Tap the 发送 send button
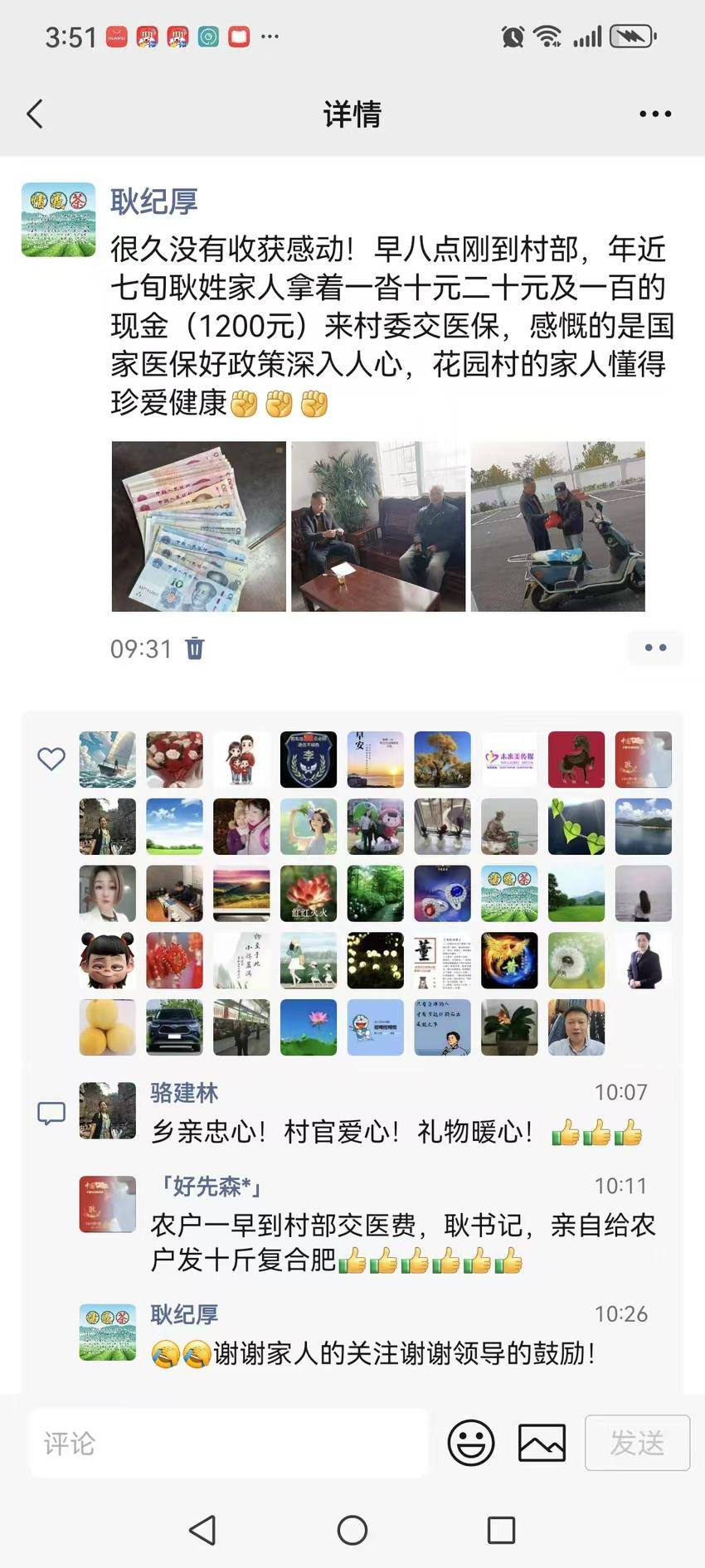 click(637, 1443)
